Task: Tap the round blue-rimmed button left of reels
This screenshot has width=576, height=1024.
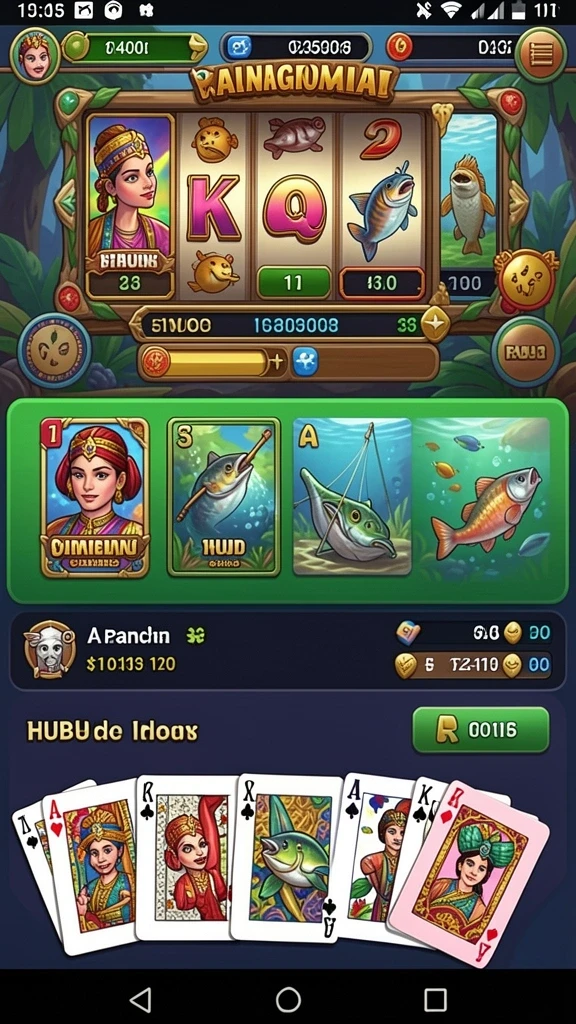Action: [x=54, y=350]
